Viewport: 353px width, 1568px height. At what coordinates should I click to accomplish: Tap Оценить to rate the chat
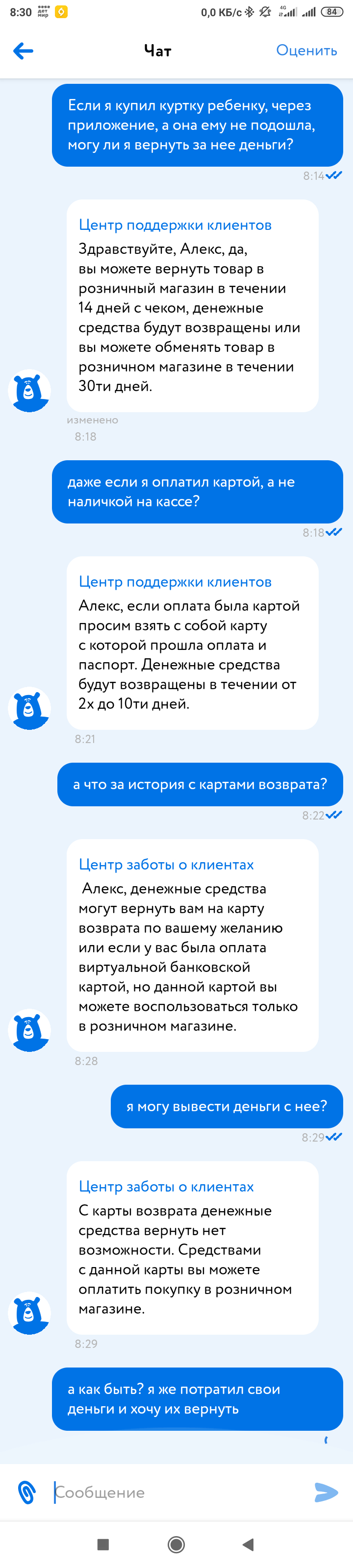click(306, 50)
